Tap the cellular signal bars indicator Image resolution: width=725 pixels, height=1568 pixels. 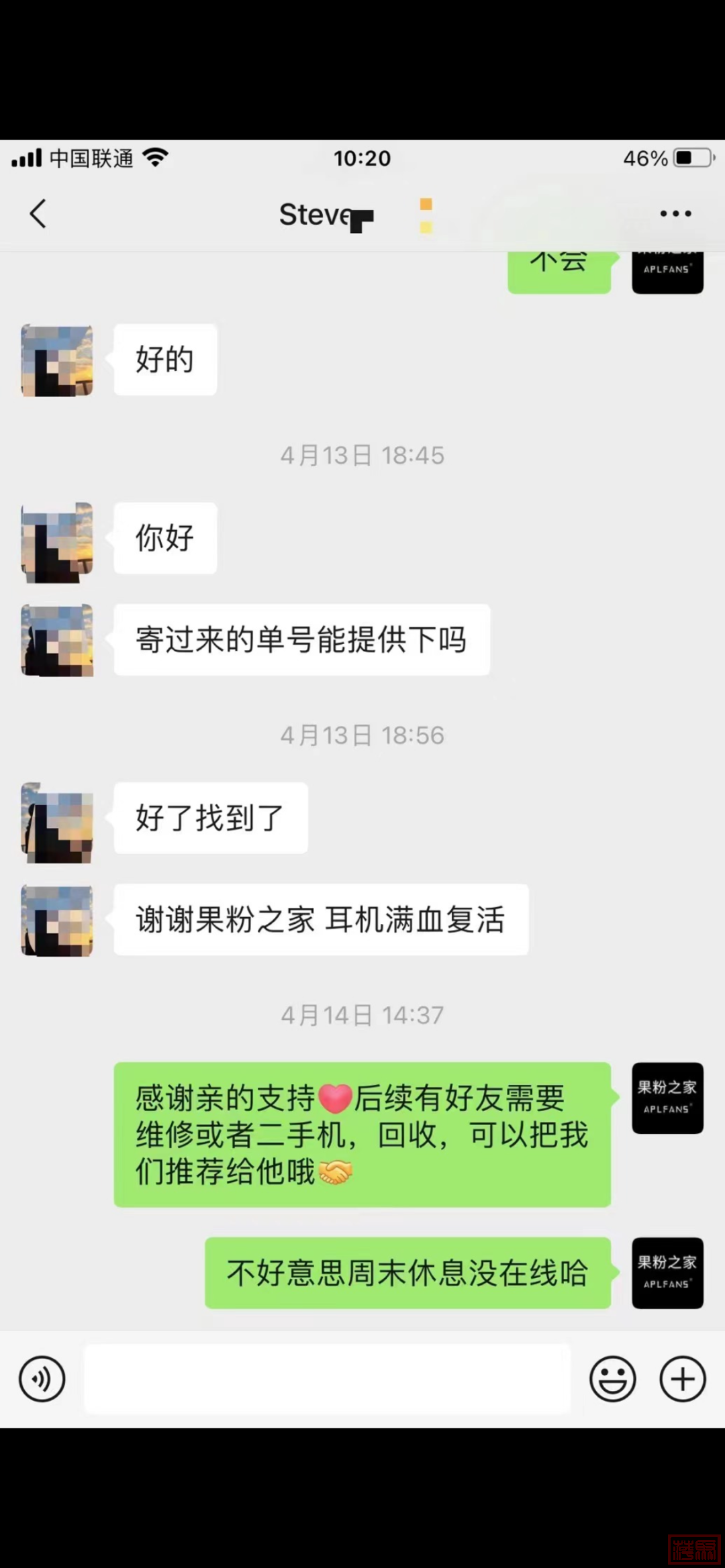click(x=27, y=157)
